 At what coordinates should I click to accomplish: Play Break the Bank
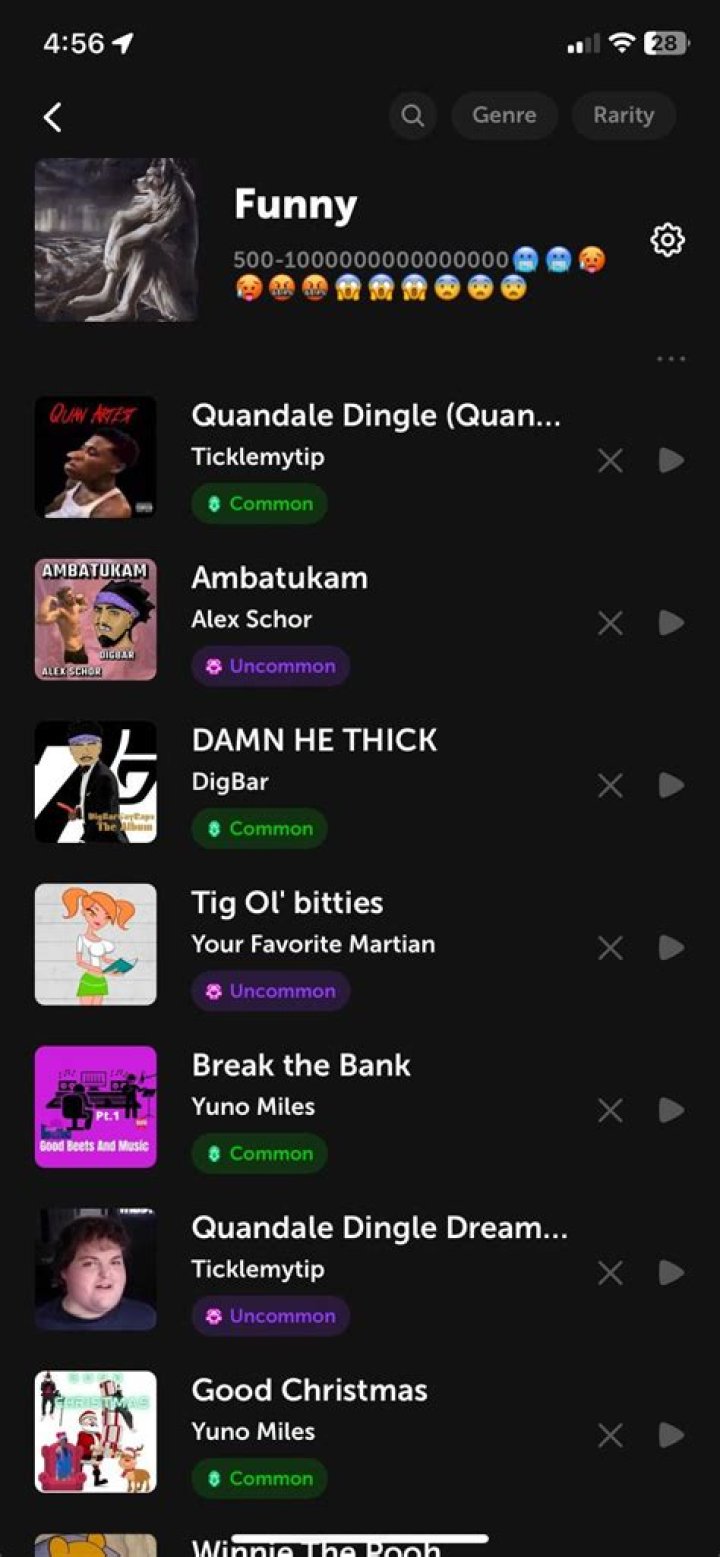coord(671,1110)
